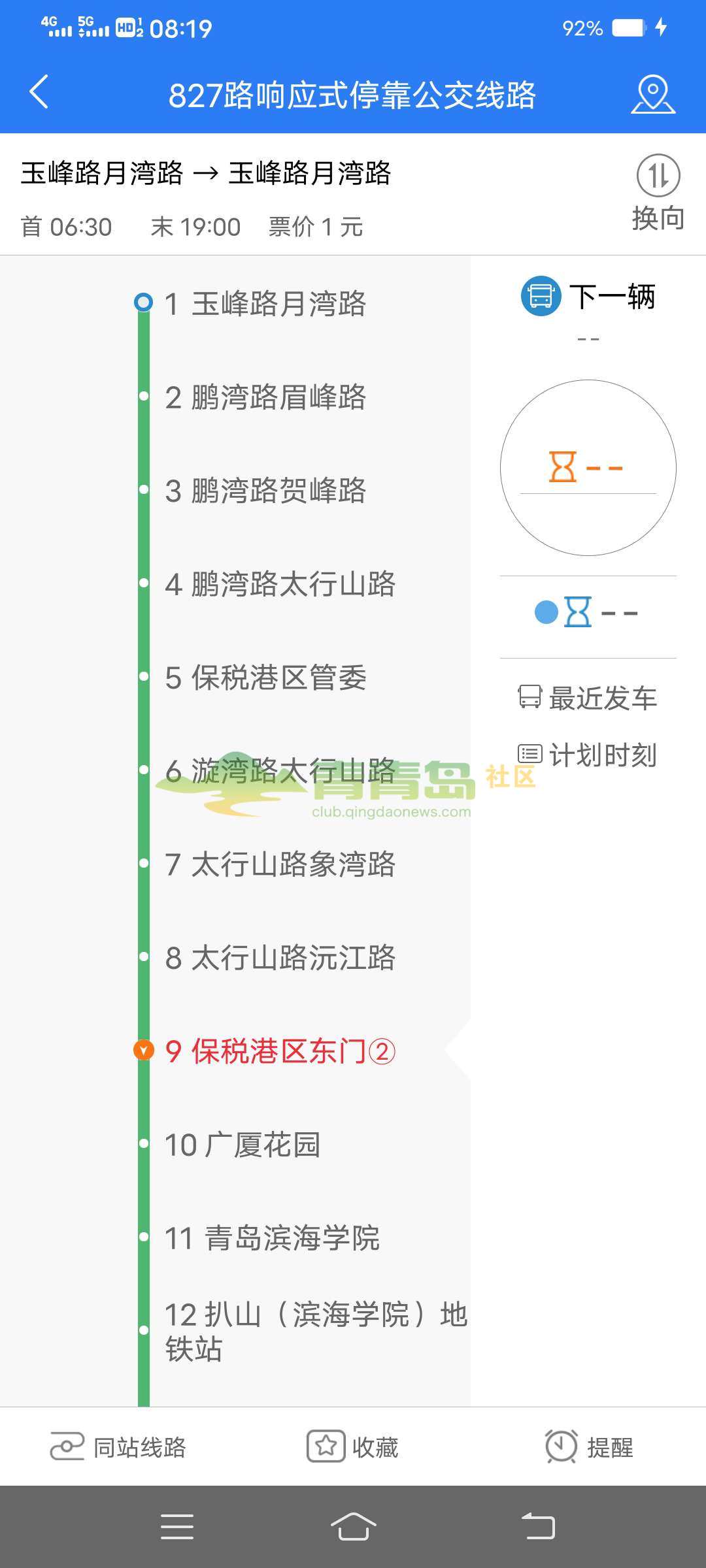Select stop 11 青岛滨海学院
The height and width of the screenshot is (1568, 706).
pyautogui.click(x=271, y=1238)
